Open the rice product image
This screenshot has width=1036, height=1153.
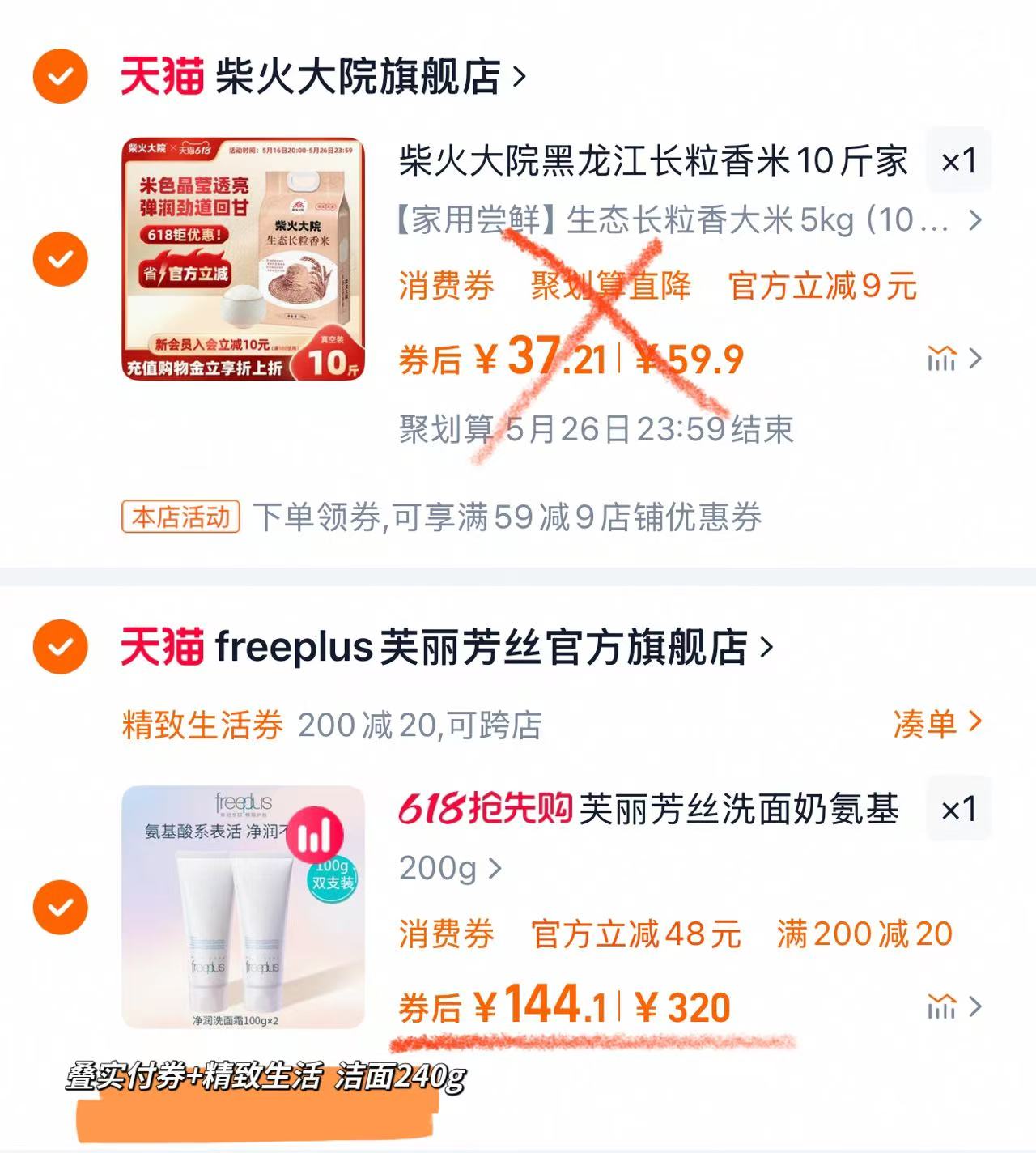(243, 259)
